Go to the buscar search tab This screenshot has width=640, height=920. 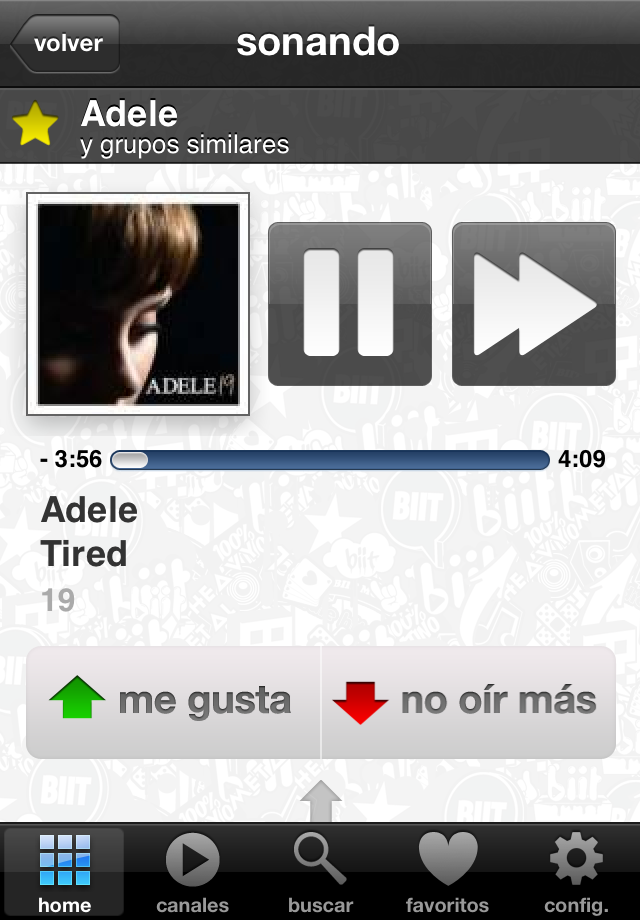pos(320,873)
